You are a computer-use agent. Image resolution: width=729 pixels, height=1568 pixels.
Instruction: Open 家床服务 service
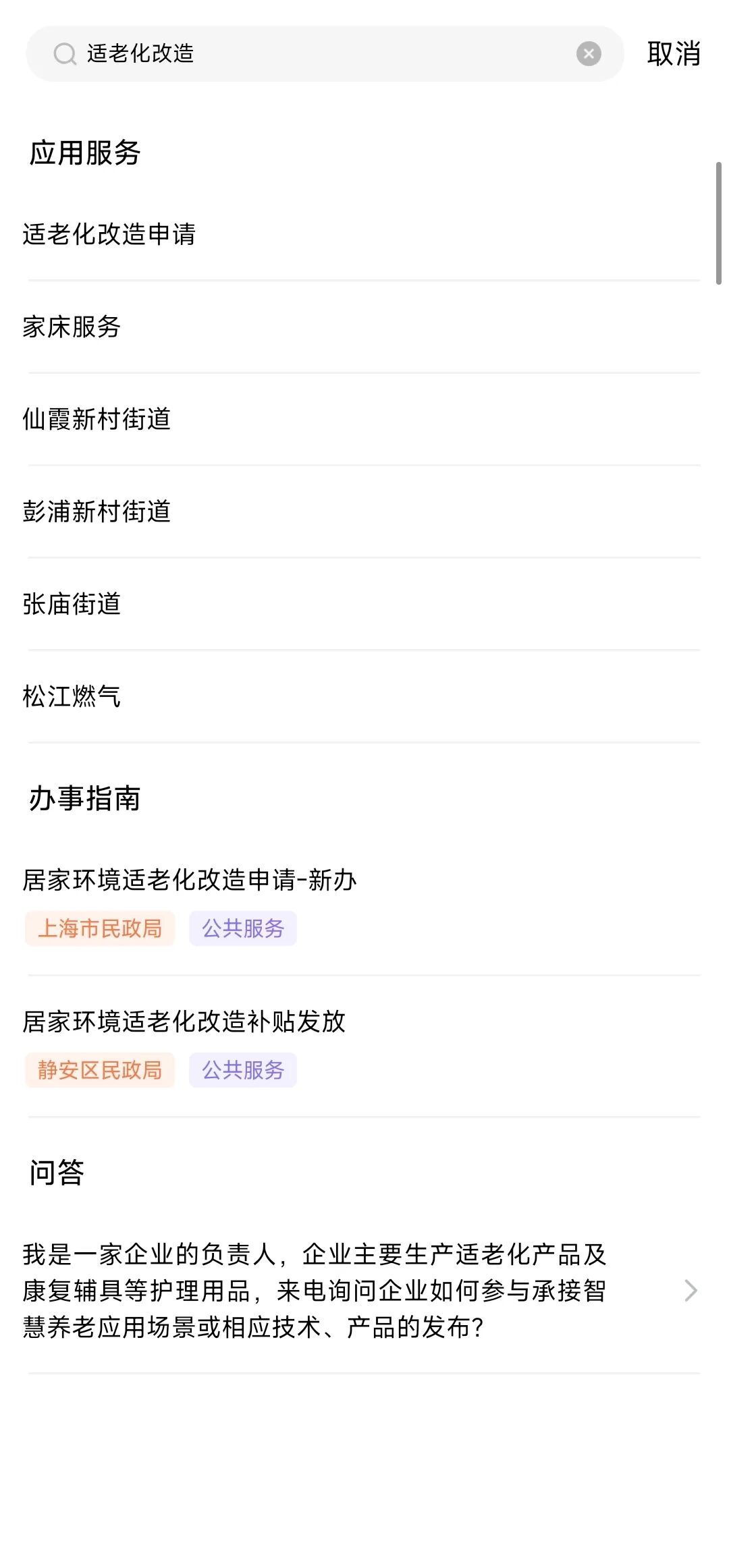pyautogui.click(x=72, y=327)
